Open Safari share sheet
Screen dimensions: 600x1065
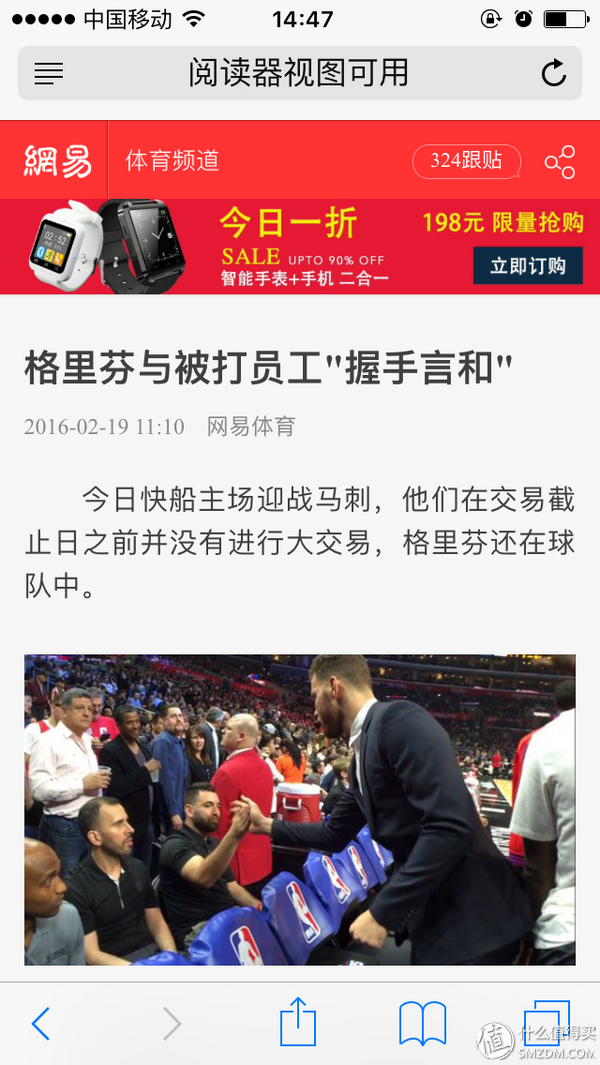pos(298,1021)
